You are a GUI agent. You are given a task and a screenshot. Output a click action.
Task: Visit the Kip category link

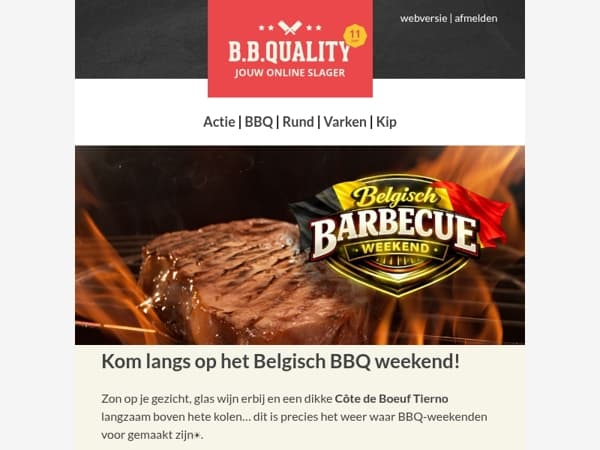(386, 122)
